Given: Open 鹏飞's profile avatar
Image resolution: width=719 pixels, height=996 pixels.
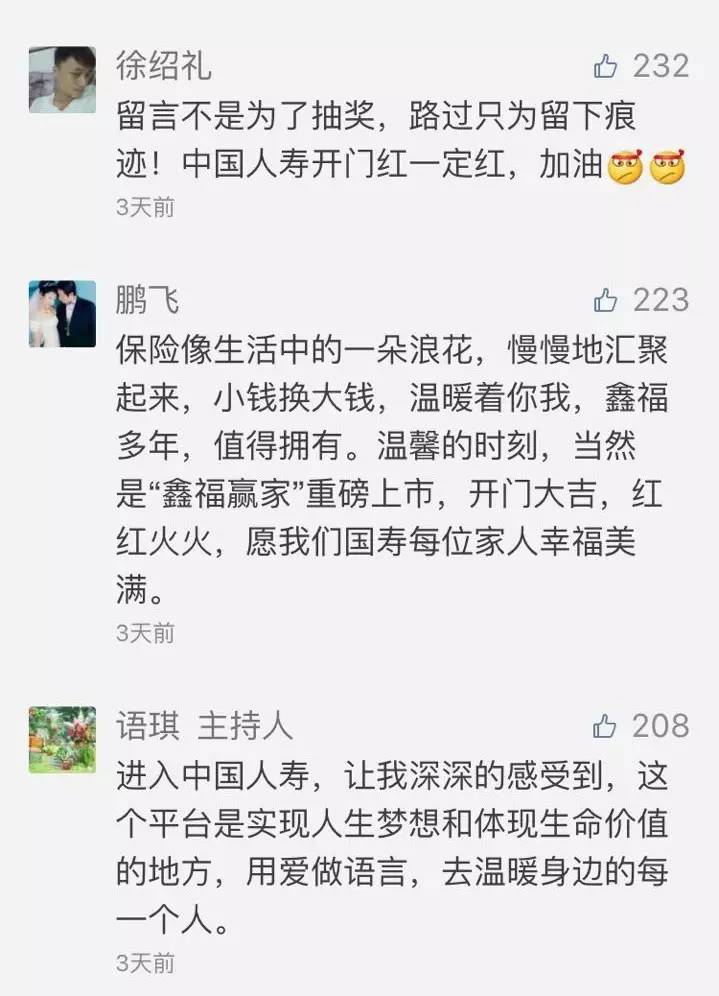Looking at the screenshot, I should click(62, 314).
